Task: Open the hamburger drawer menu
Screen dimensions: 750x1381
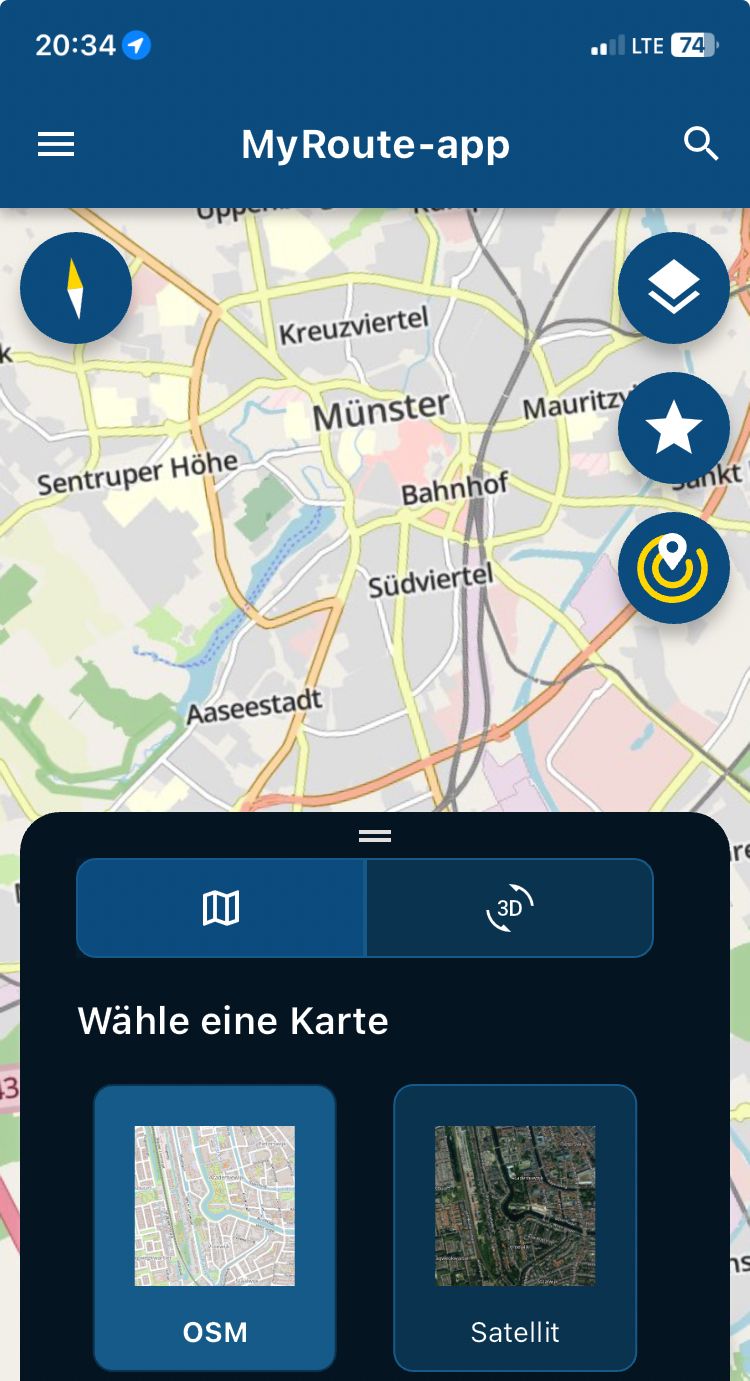Action: click(x=56, y=145)
